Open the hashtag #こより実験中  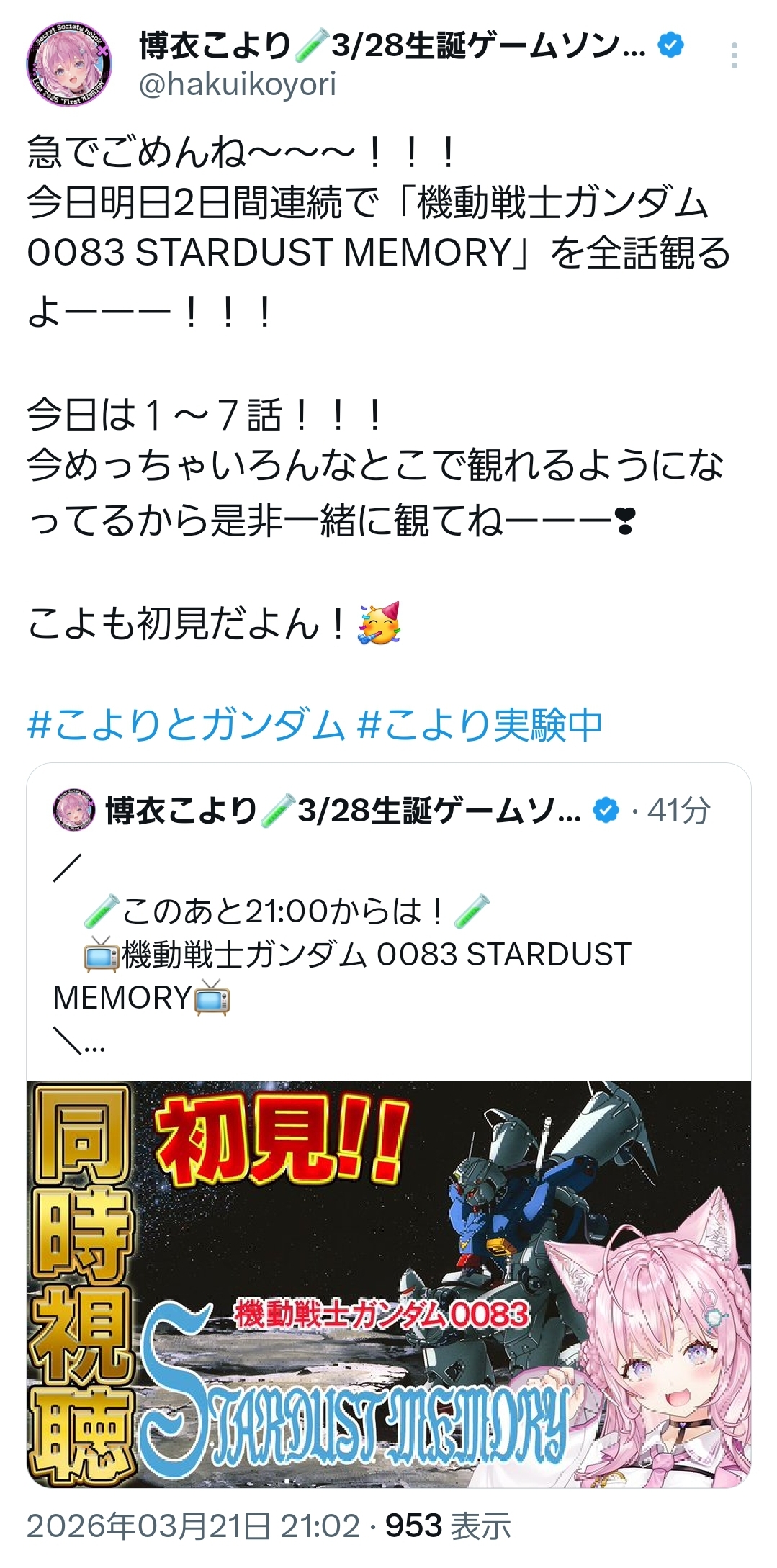[480, 725]
